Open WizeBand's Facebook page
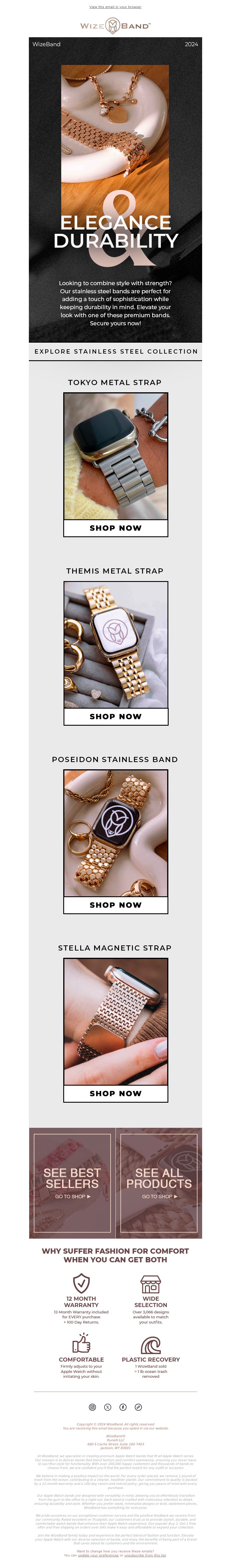 click(x=123, y=1407)
